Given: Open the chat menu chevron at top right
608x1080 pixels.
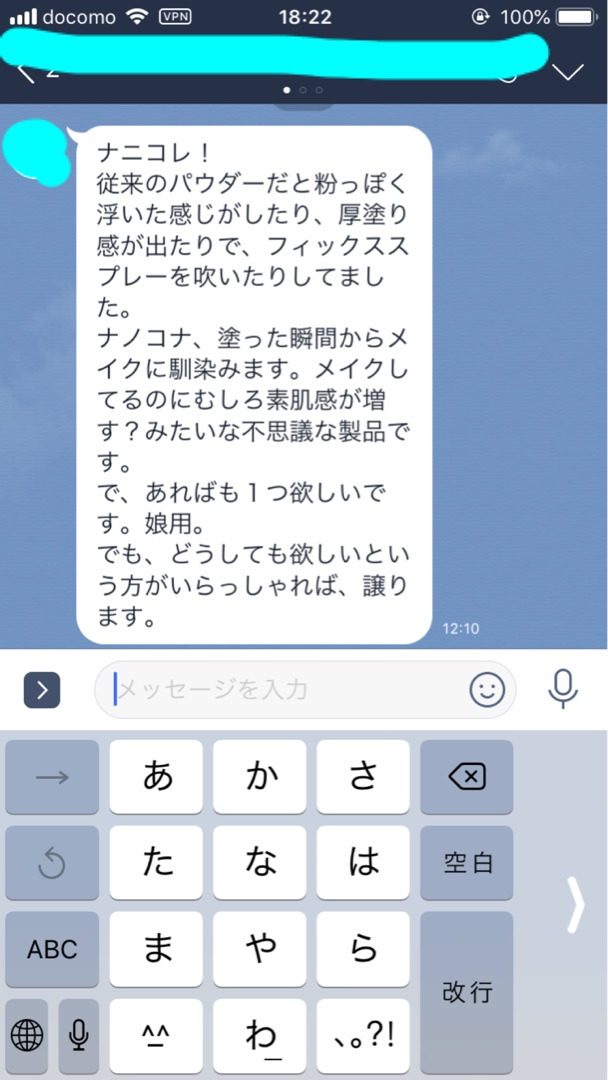Looking at the screenshot, I should (569, 71).
